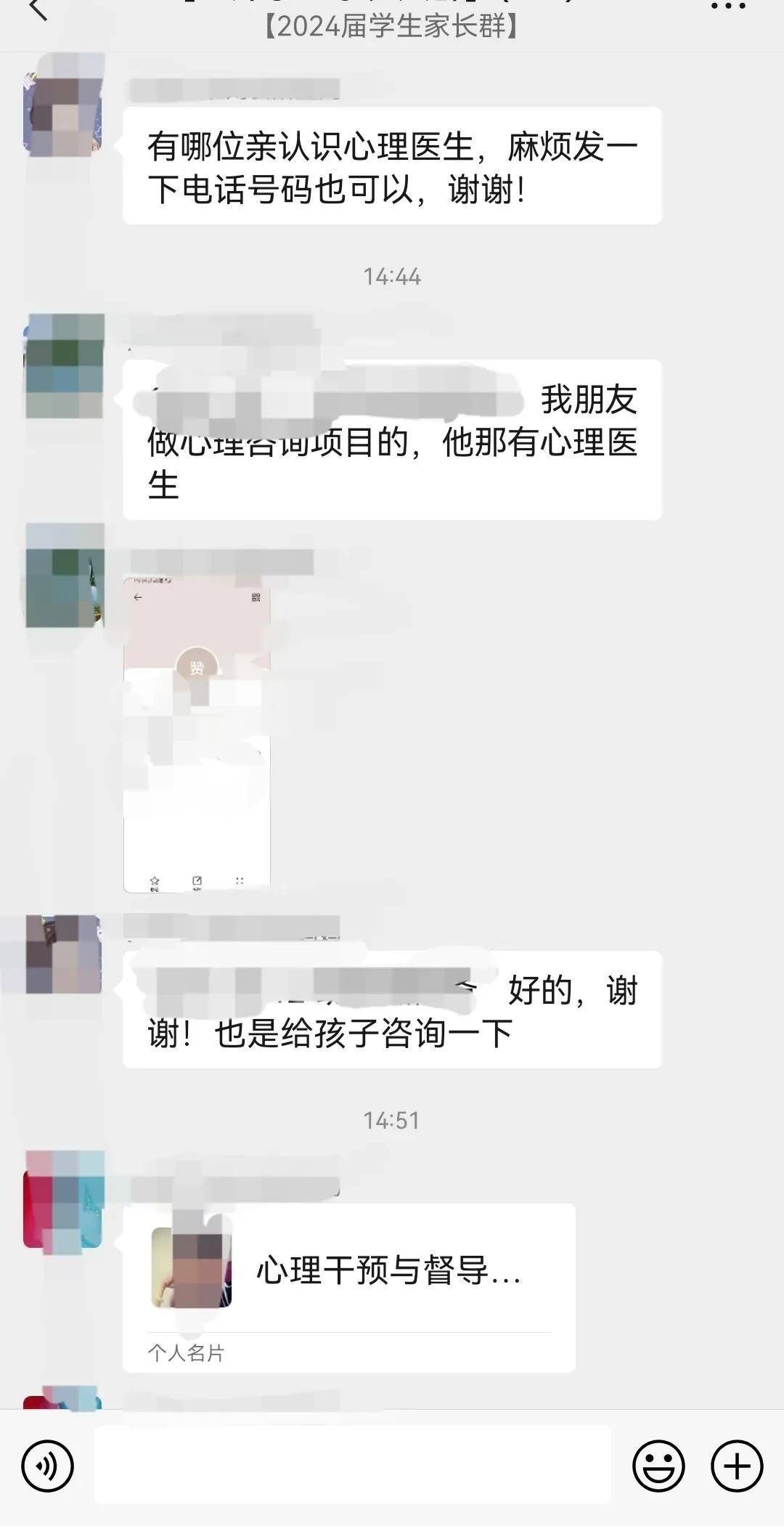Switch to voice message input
This screenshot has width=784, height=1526.
(x=48, y=1466)
